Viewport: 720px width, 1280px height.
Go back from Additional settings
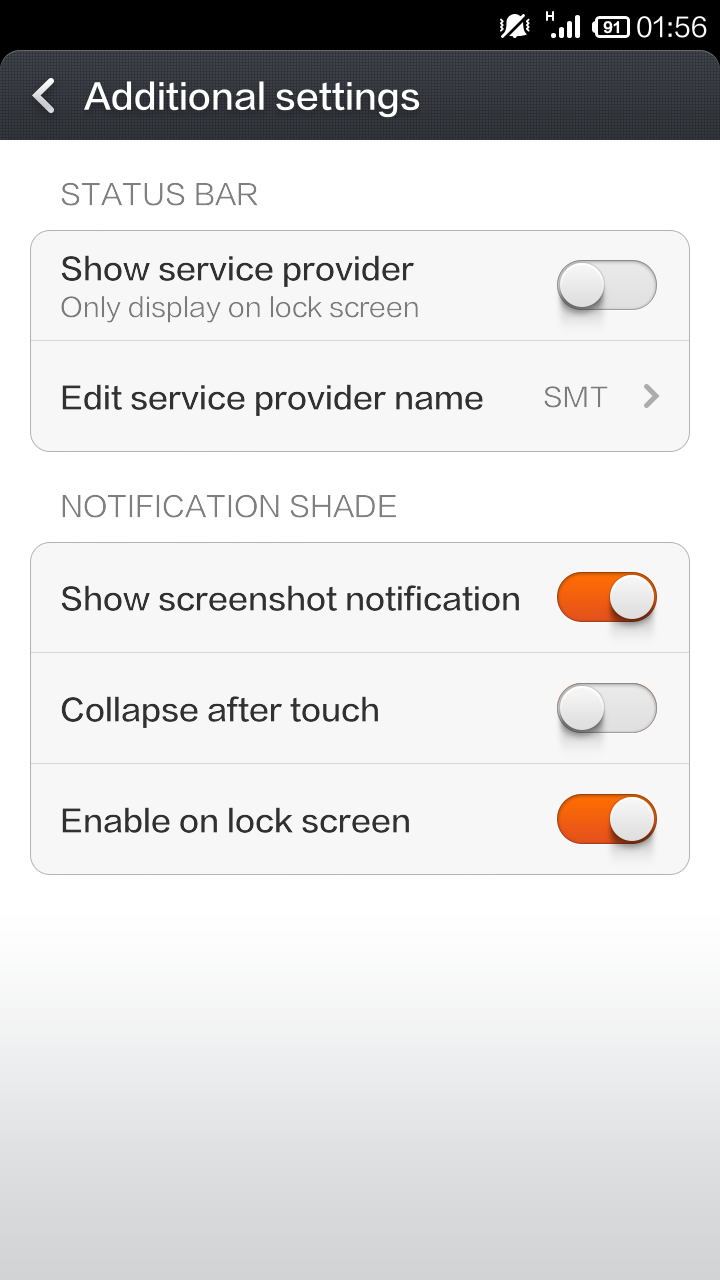(44, 97)
